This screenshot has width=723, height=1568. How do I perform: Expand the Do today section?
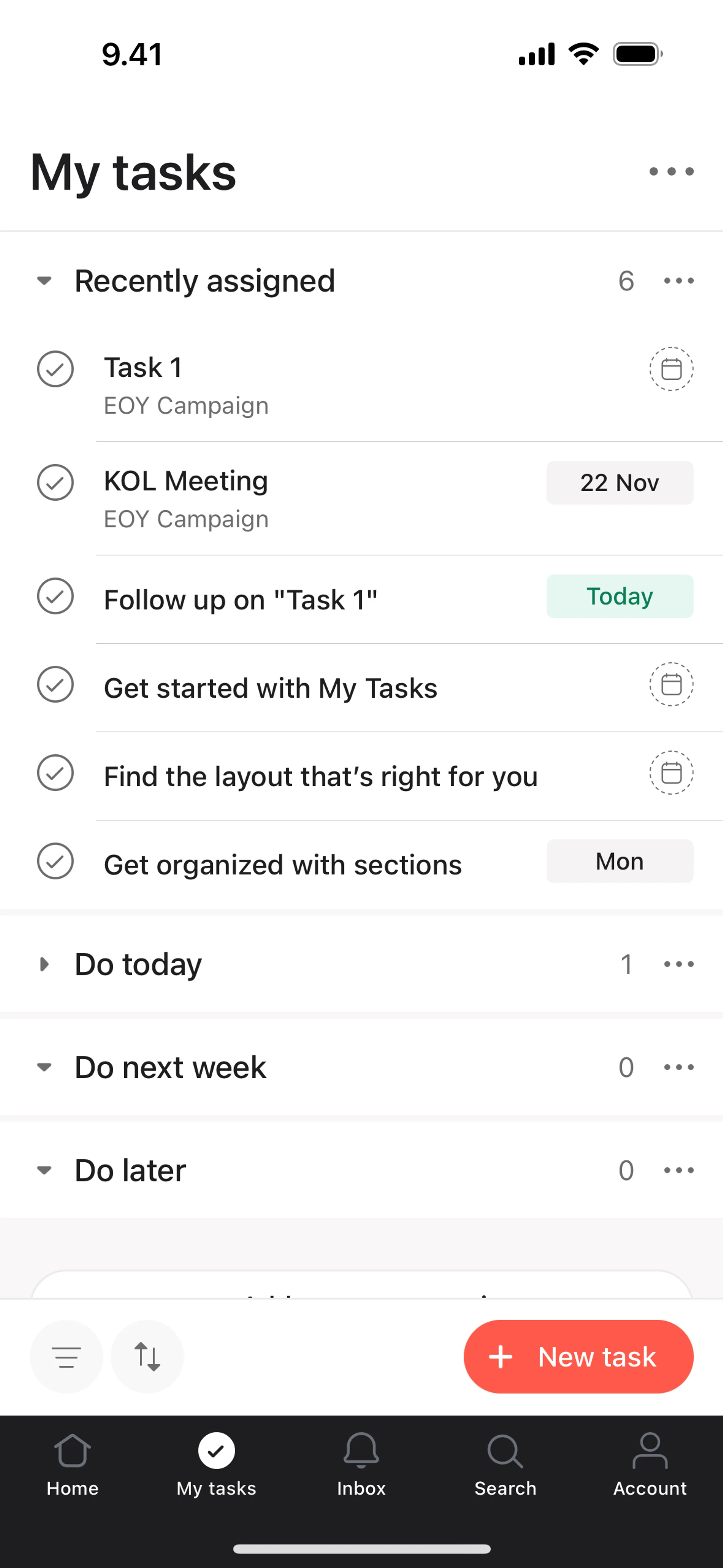44,964
